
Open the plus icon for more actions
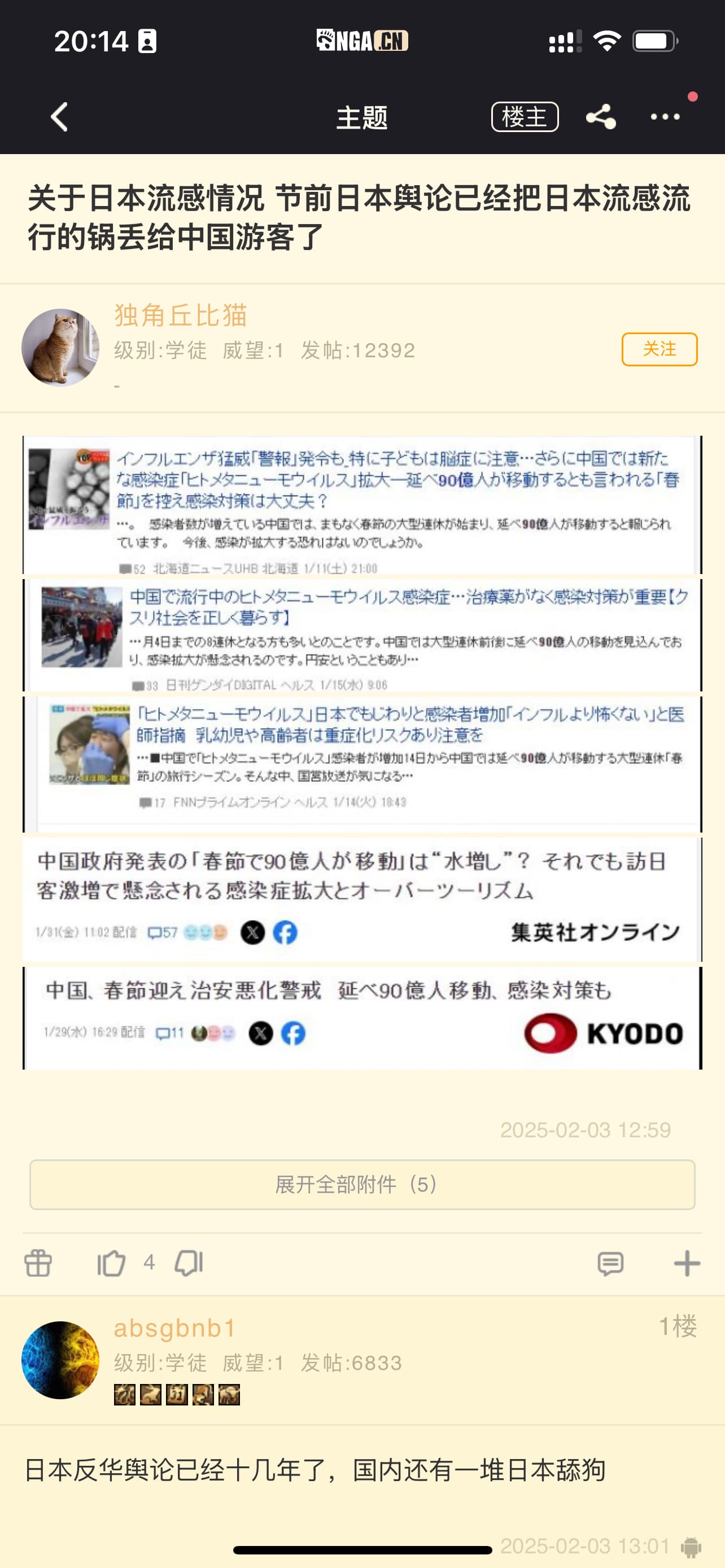[x=687, y=1264]
